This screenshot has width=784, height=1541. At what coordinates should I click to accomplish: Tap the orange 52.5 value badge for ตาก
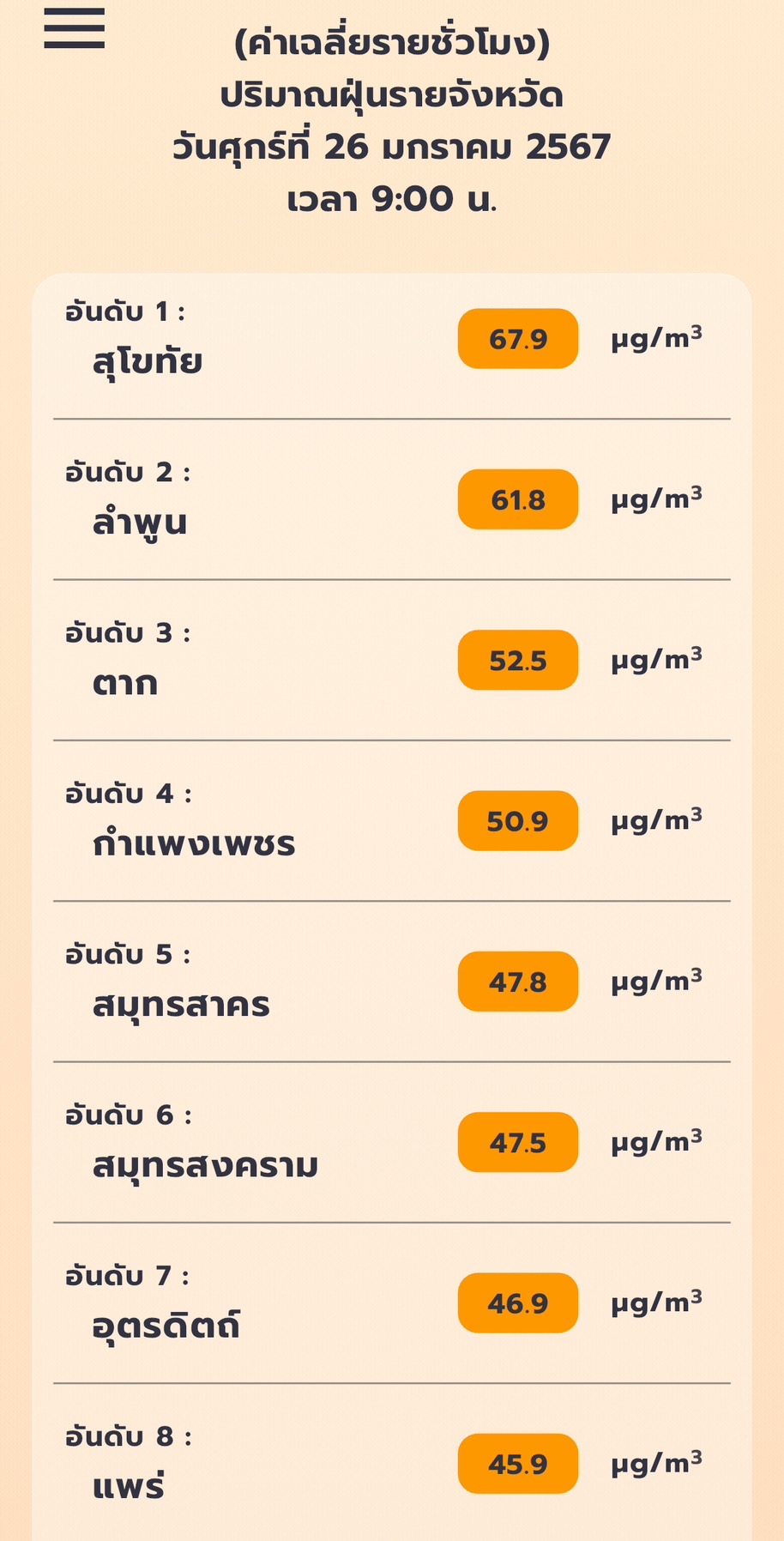point(517,660)
